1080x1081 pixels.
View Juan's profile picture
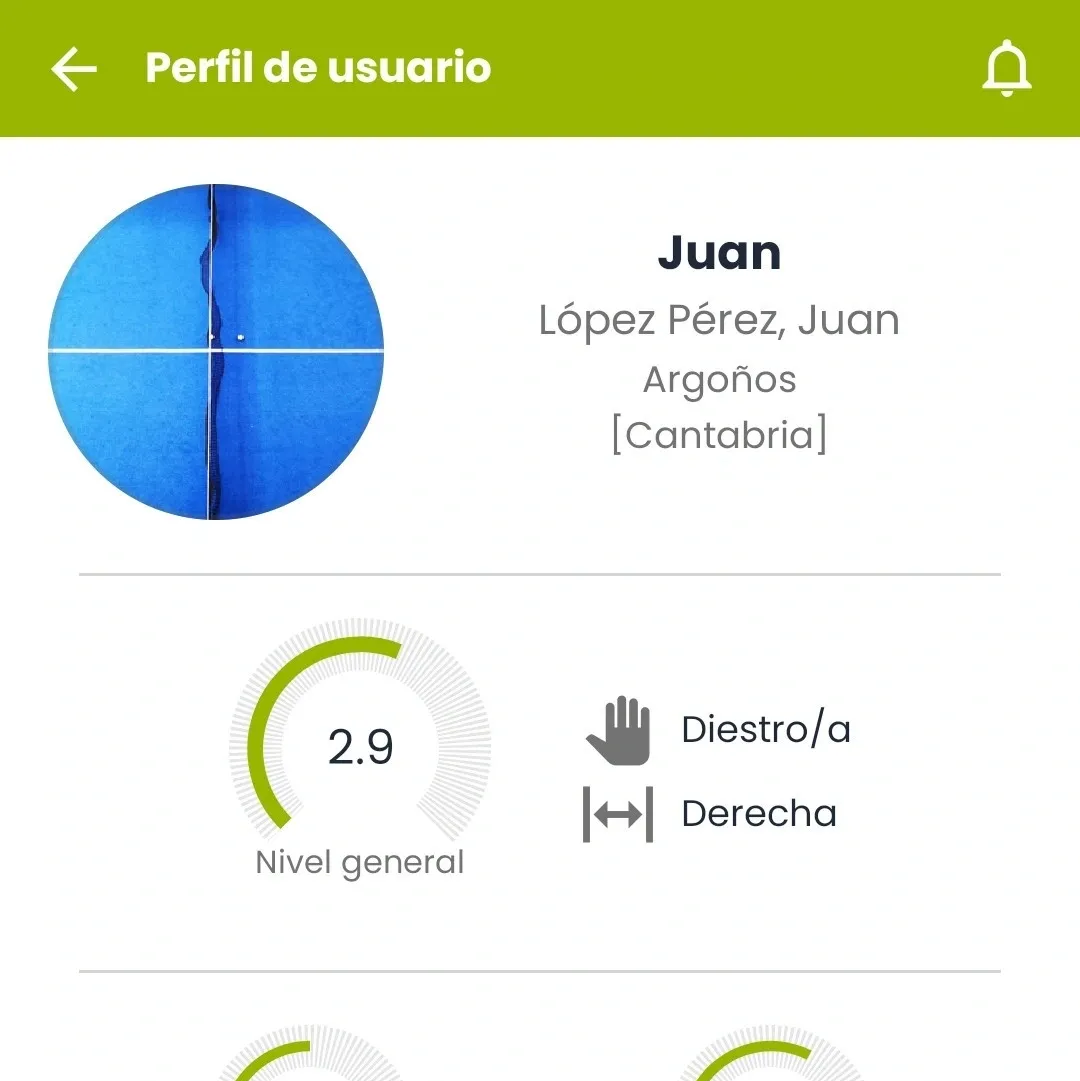[216, 352]
